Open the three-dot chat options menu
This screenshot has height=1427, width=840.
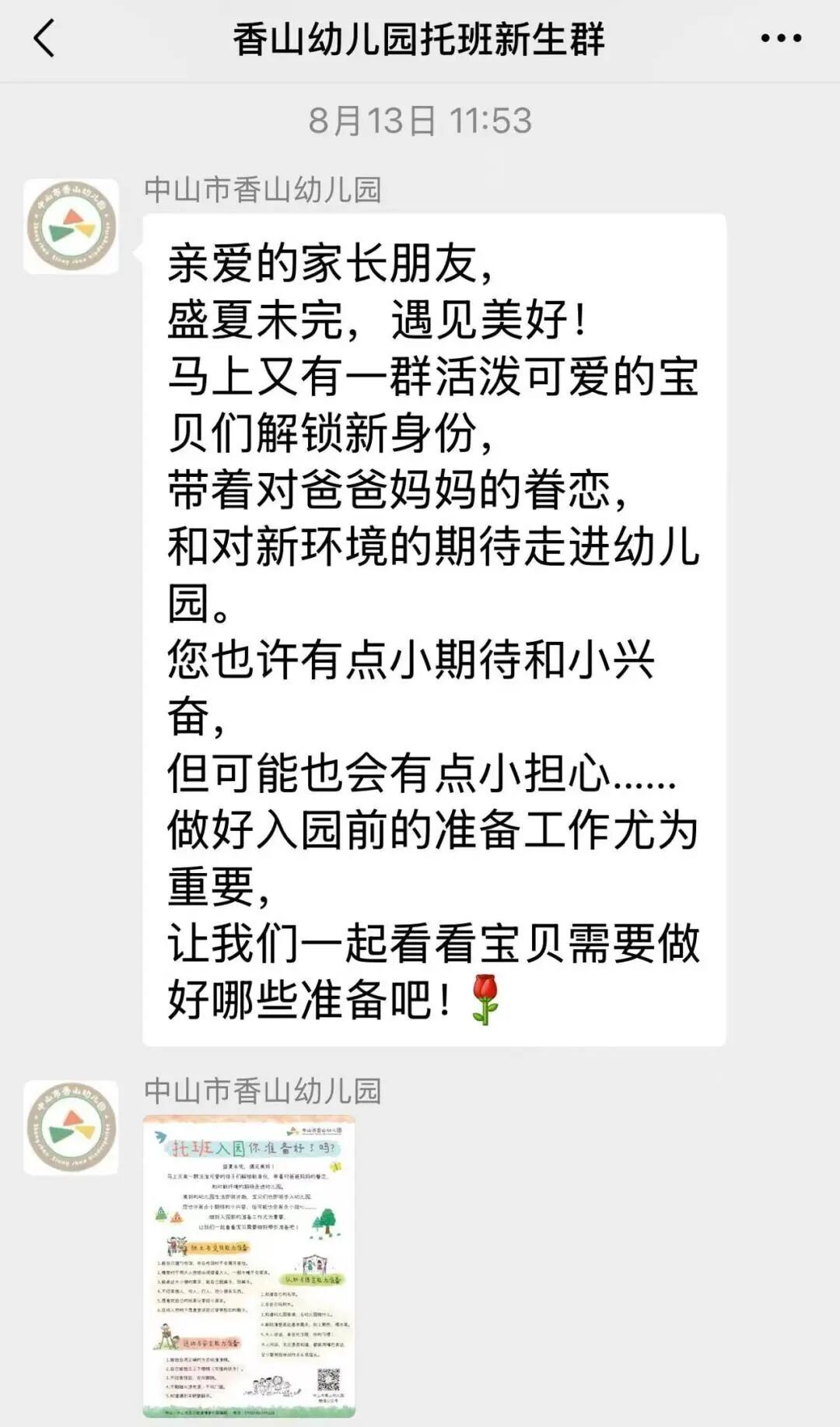[780, 38]
